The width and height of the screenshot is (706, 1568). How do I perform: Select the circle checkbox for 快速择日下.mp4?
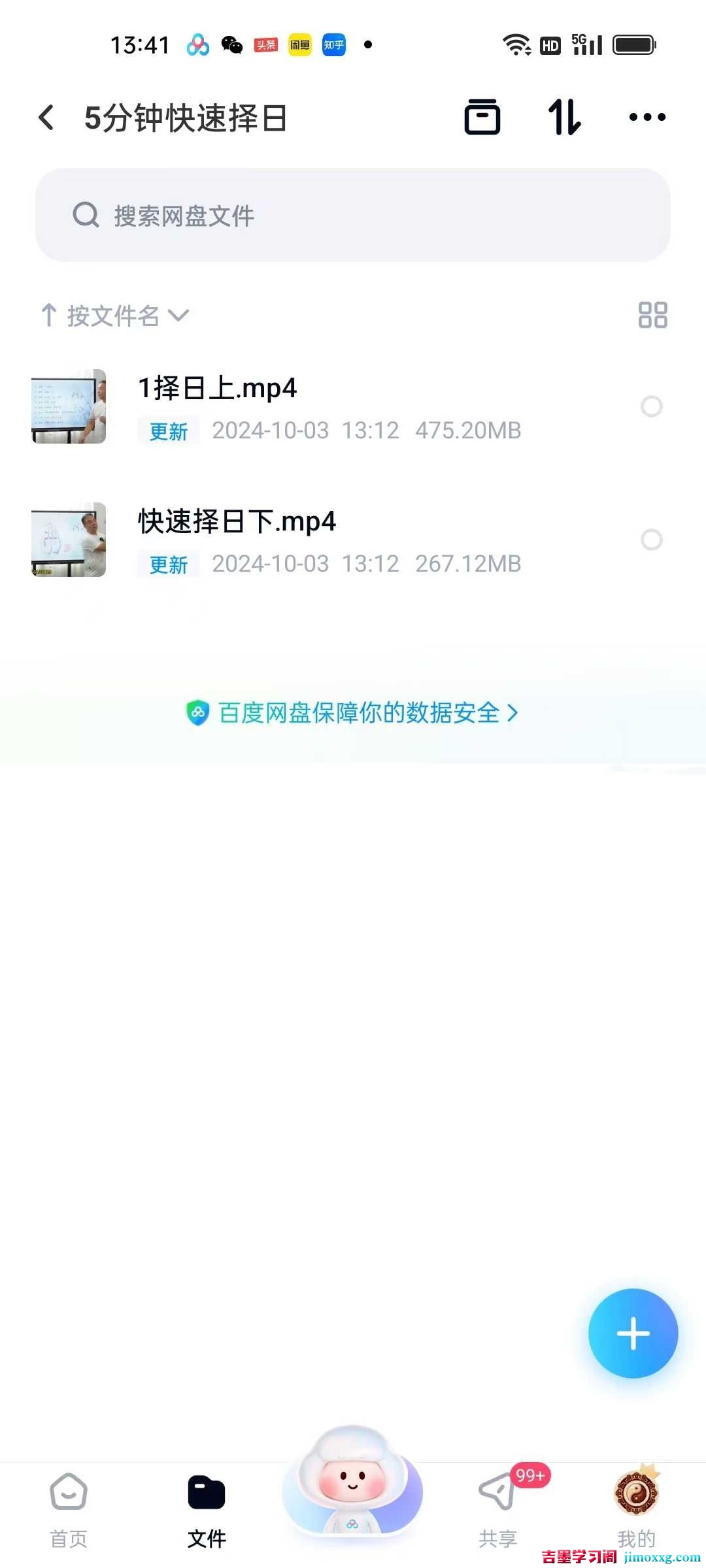tap(652, 540)
